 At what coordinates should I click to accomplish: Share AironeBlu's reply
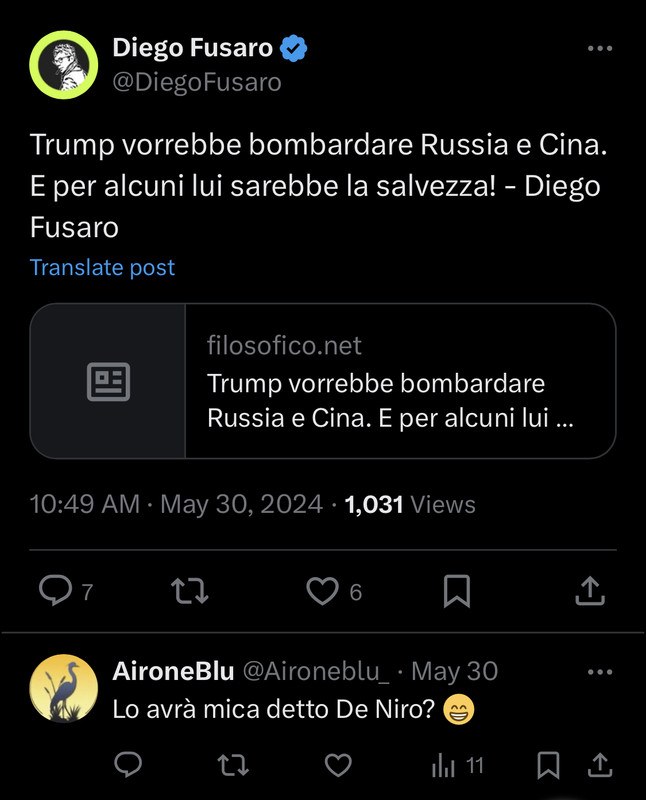point(600,765)
